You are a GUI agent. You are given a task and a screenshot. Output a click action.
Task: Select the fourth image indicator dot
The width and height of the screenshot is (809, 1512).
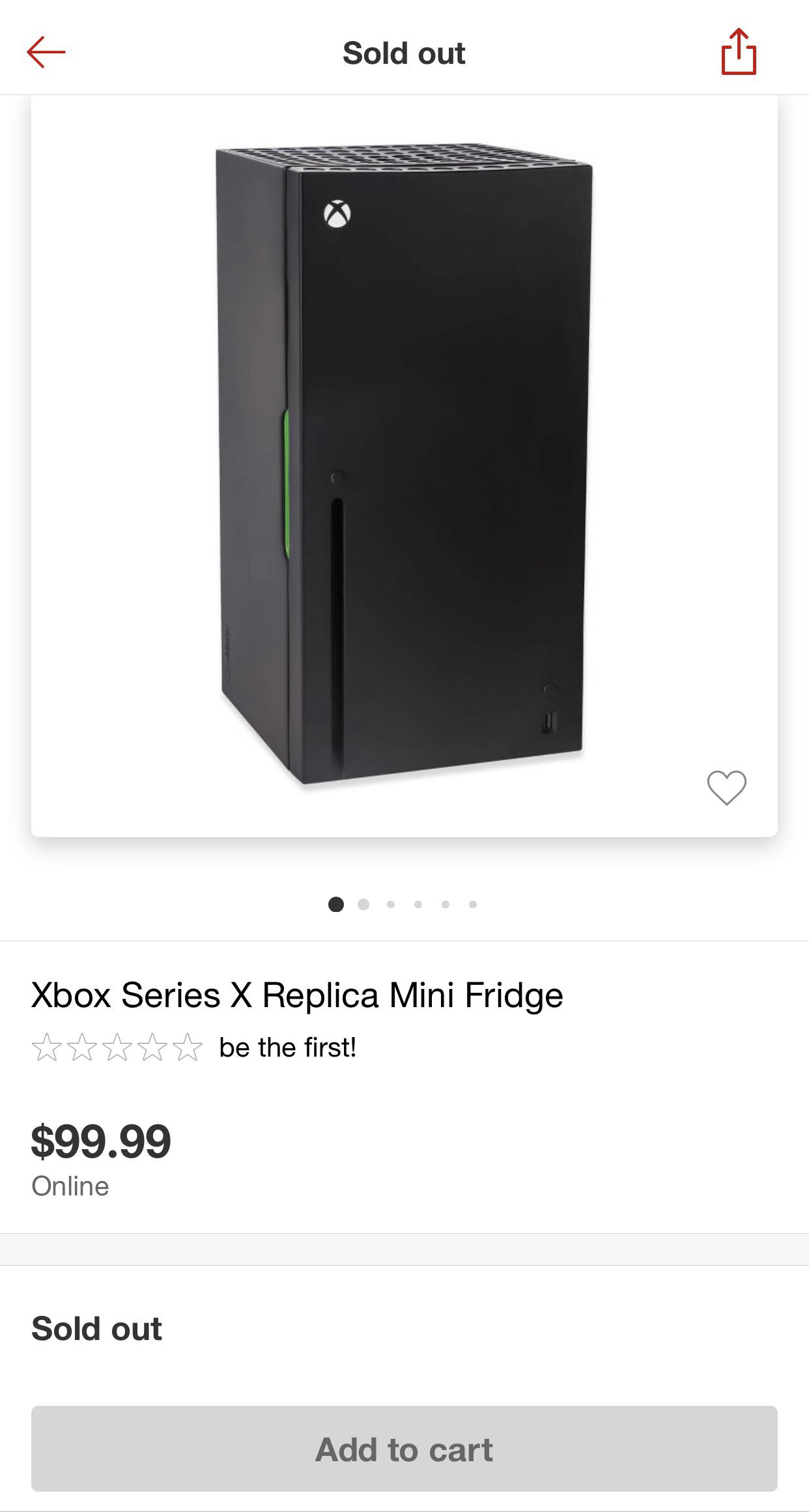click(x=418, y=904)
